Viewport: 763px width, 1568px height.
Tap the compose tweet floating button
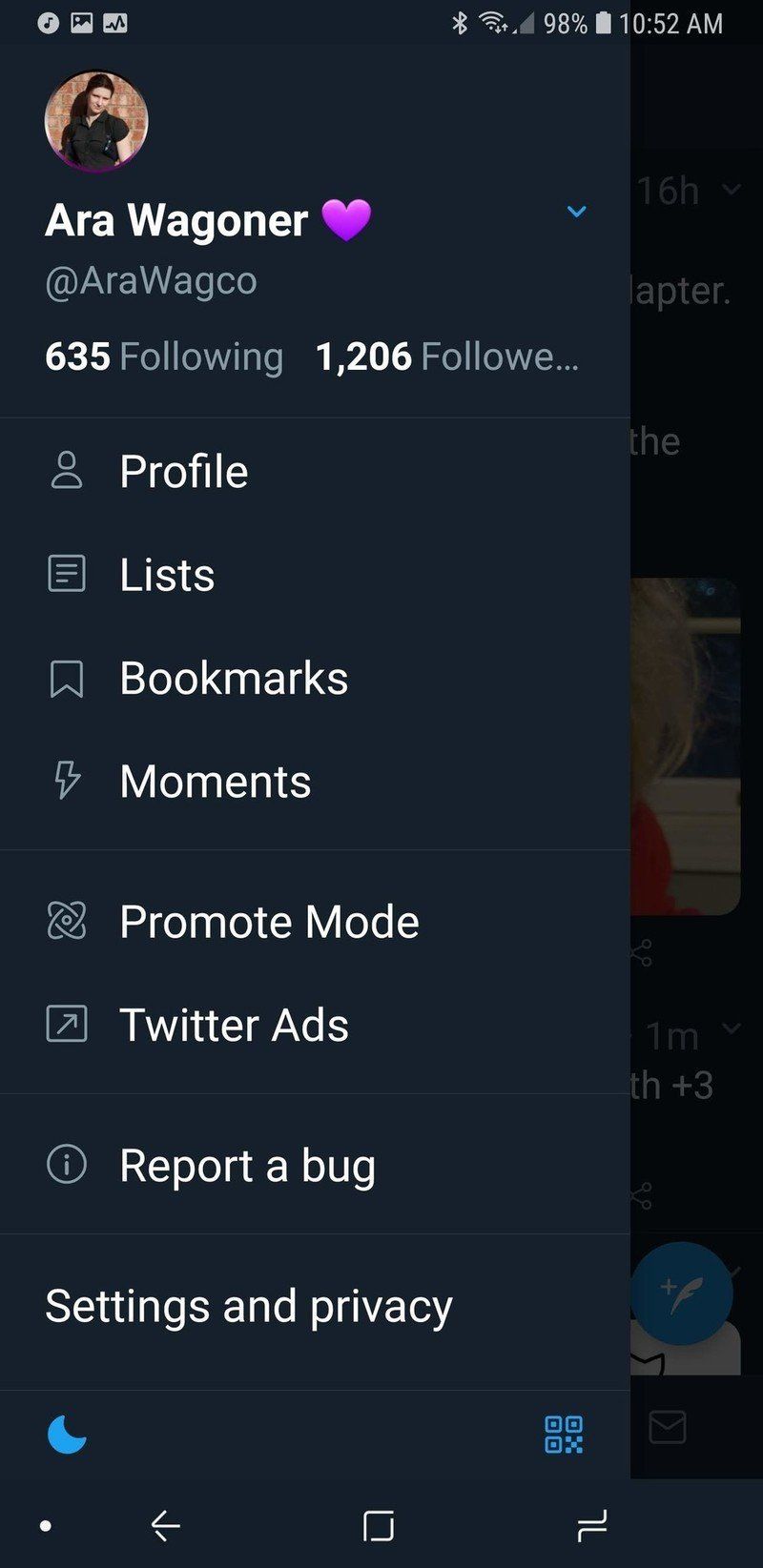click(x=681, y=1292)
